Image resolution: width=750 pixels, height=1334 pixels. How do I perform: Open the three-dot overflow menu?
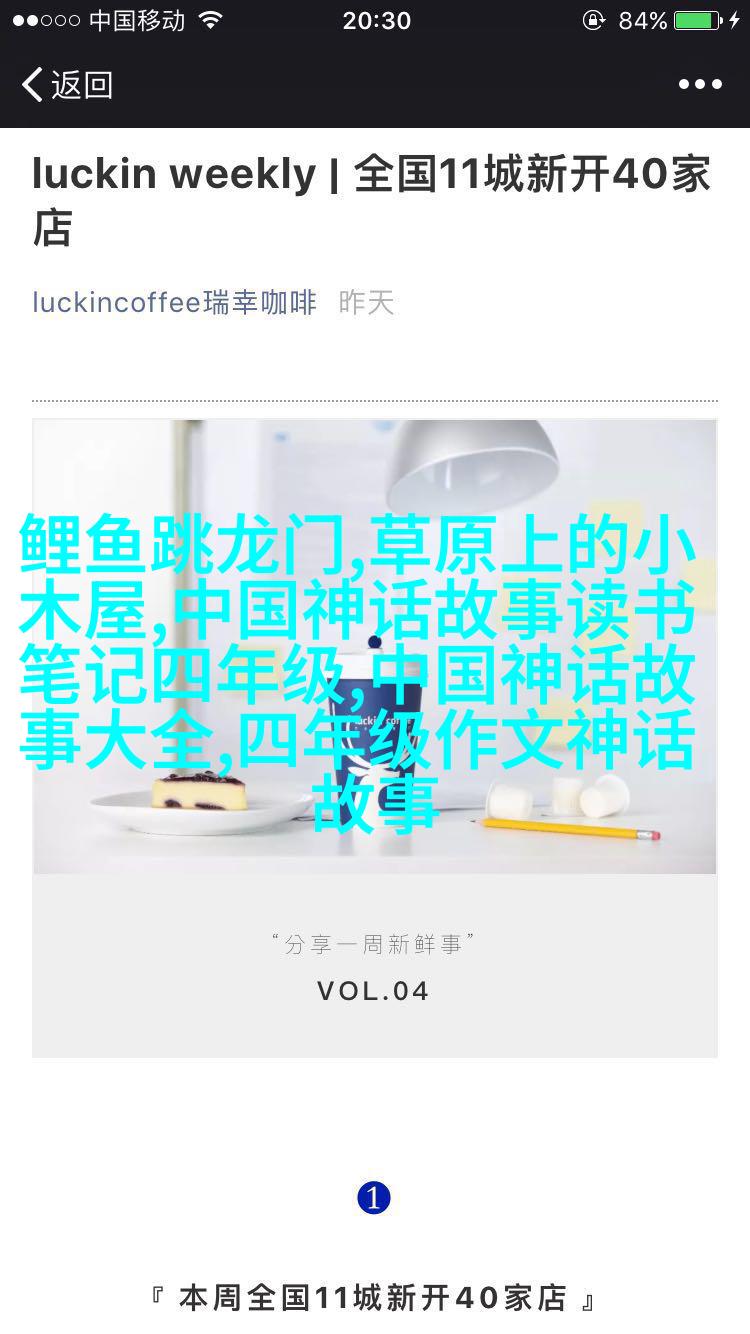[700, 85]
